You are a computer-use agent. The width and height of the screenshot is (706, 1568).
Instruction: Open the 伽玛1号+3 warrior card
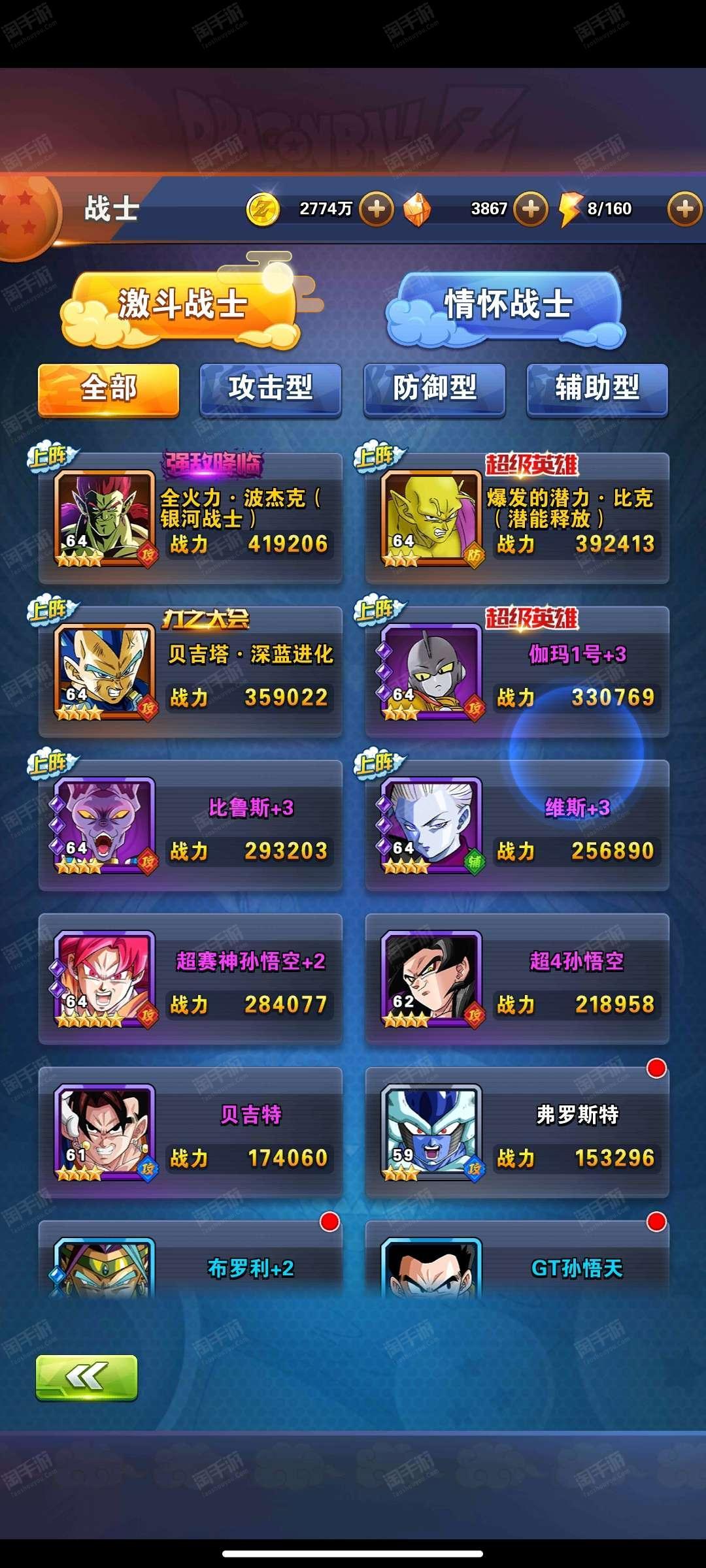tap(517, 672)
